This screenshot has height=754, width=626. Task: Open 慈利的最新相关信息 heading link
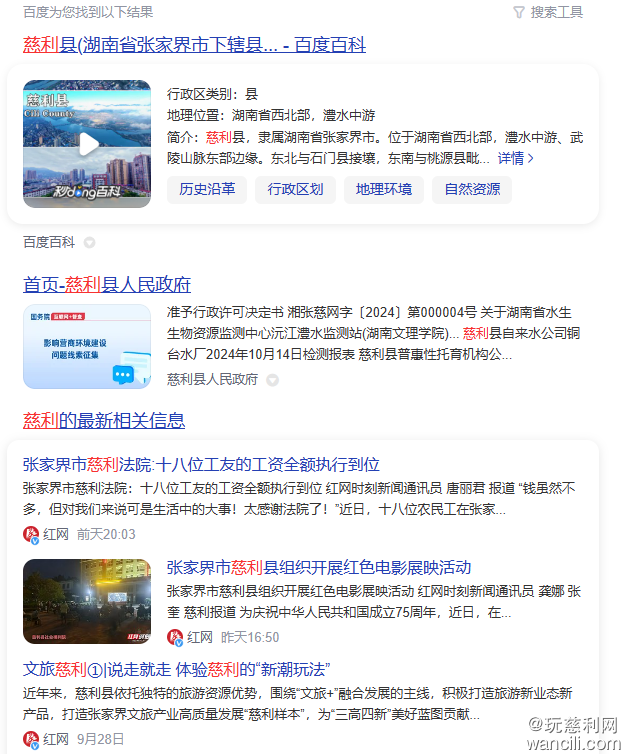104,420
